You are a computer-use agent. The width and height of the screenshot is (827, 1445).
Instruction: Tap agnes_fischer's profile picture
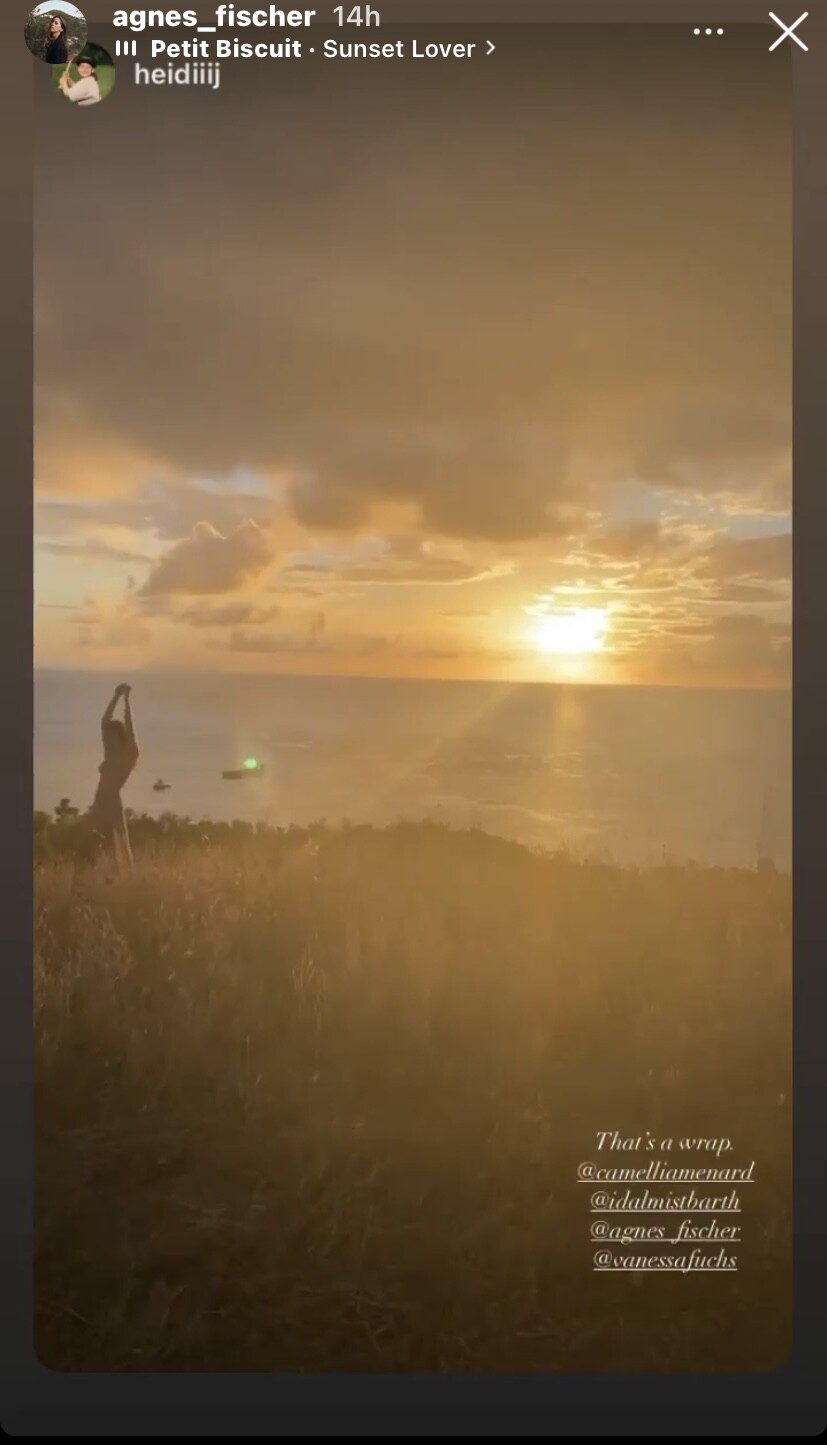[55, 30]
